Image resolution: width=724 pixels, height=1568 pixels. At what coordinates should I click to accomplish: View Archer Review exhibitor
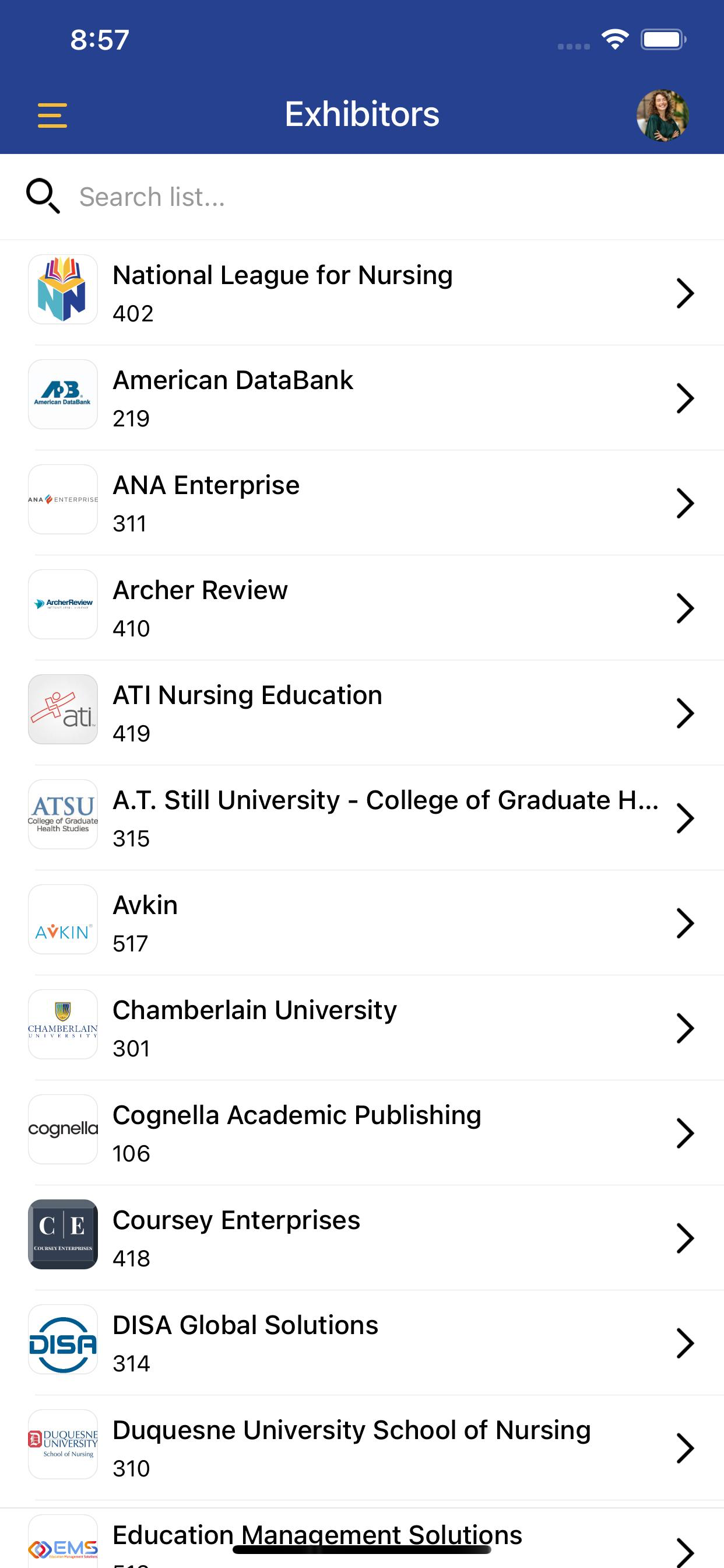362,608
